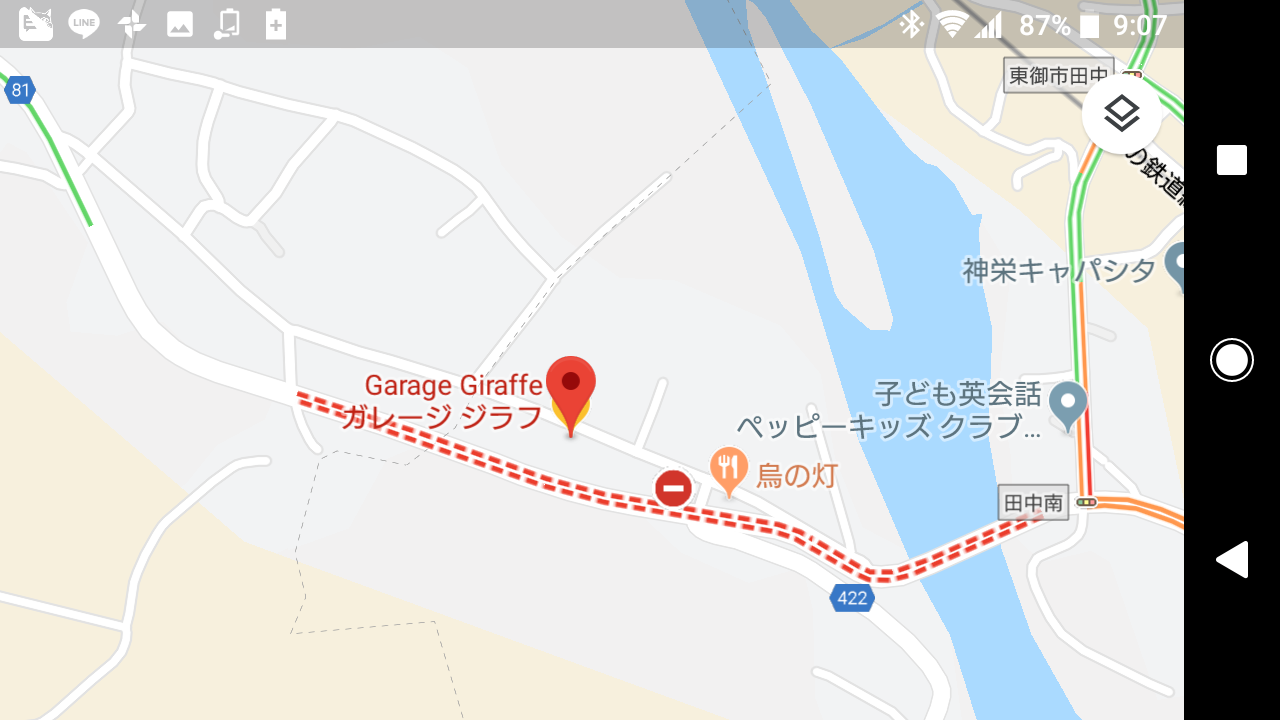Open the 神栄キャパシタ place marker
1280x720 pixels.
coord(1176,267)
